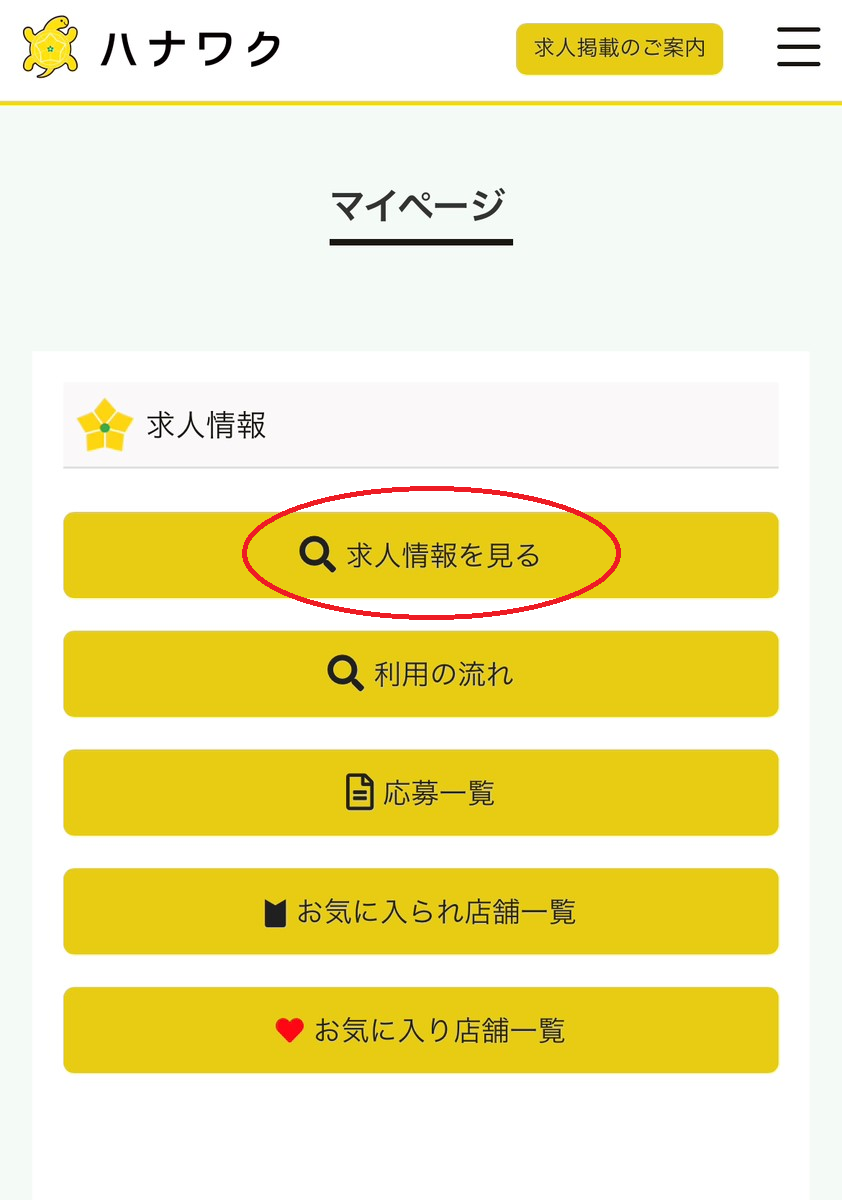Screen dimensions: 842x1200
Task: Tap the 求人掲載のご案内 button
Action: click(619, 48)
